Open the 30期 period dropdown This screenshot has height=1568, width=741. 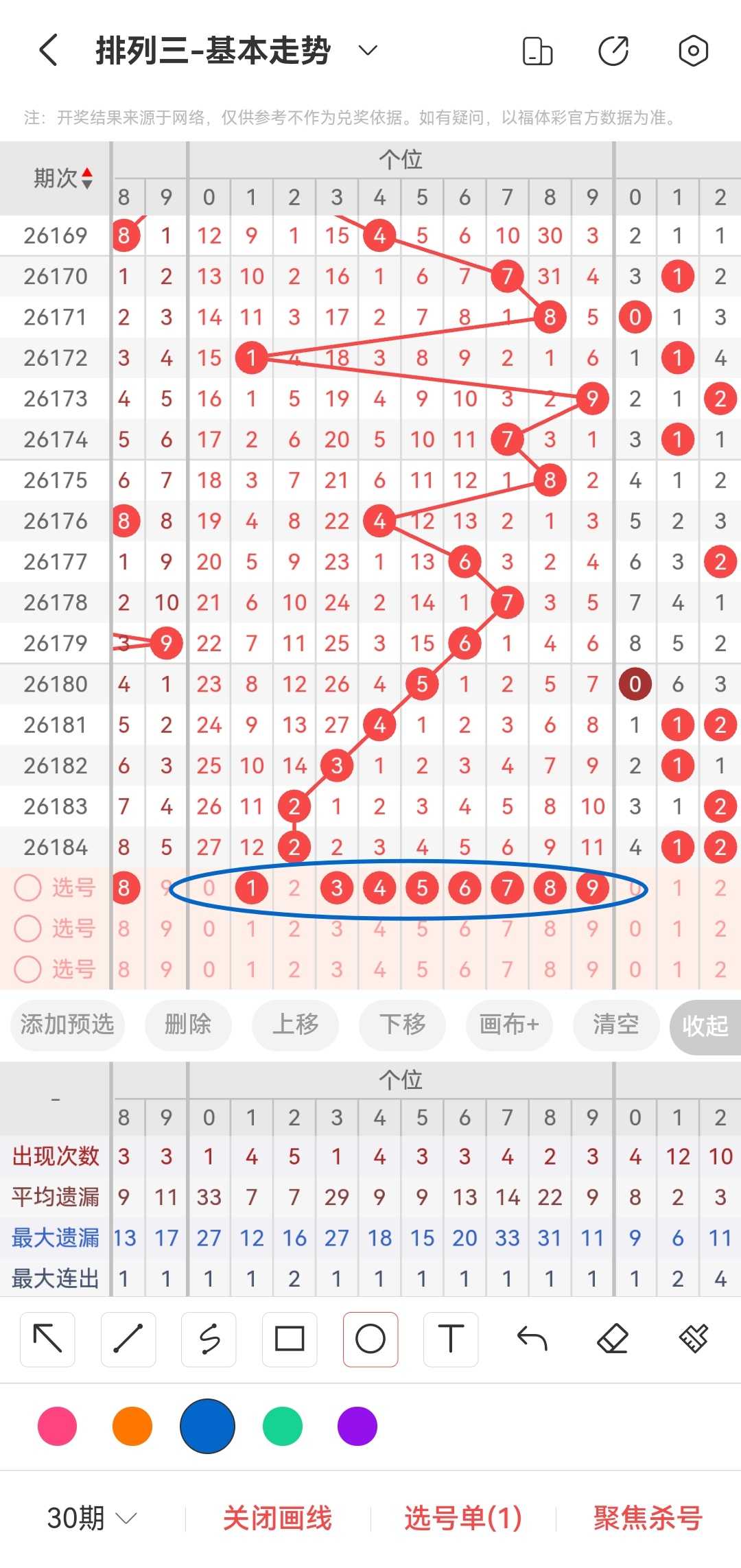92,1517
